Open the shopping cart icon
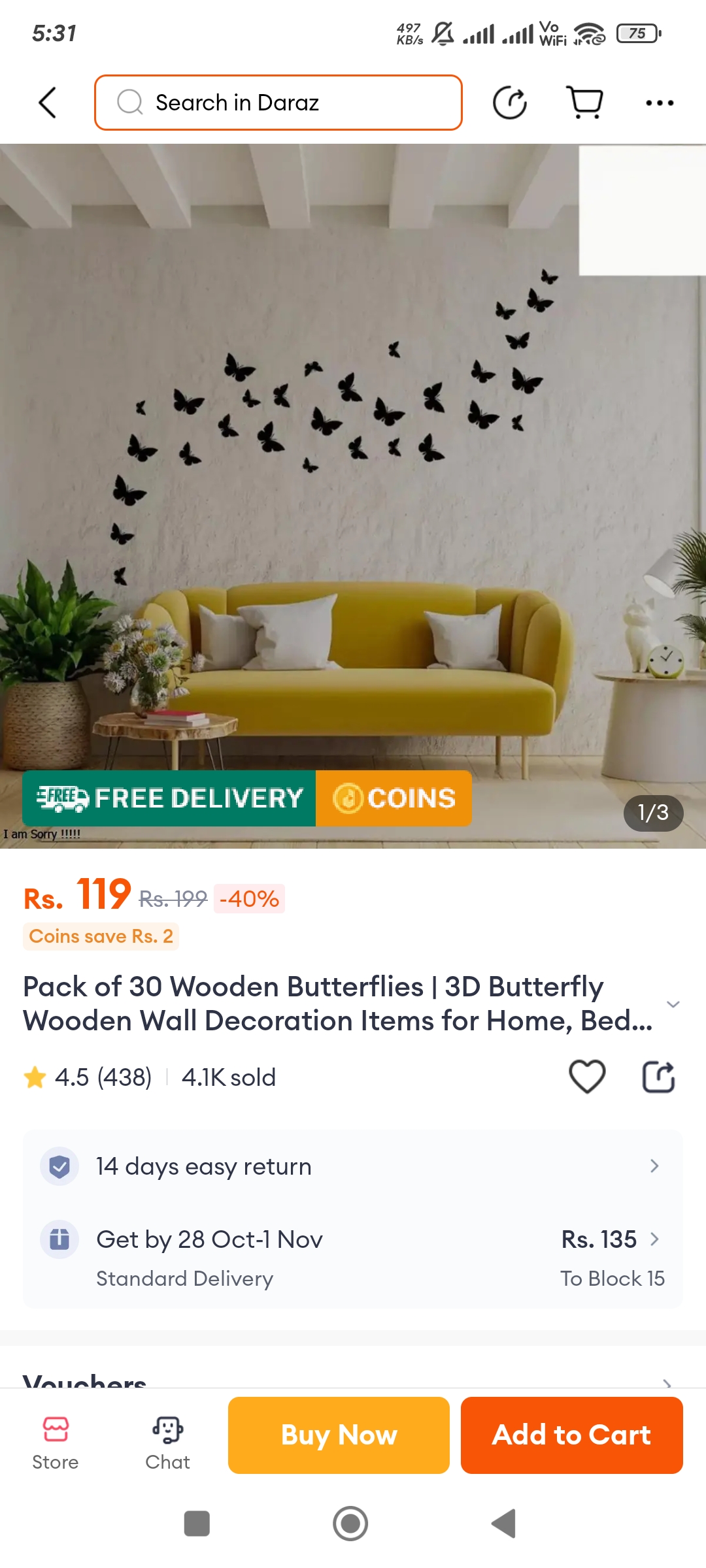706x1568 pixels. point(584,103)
